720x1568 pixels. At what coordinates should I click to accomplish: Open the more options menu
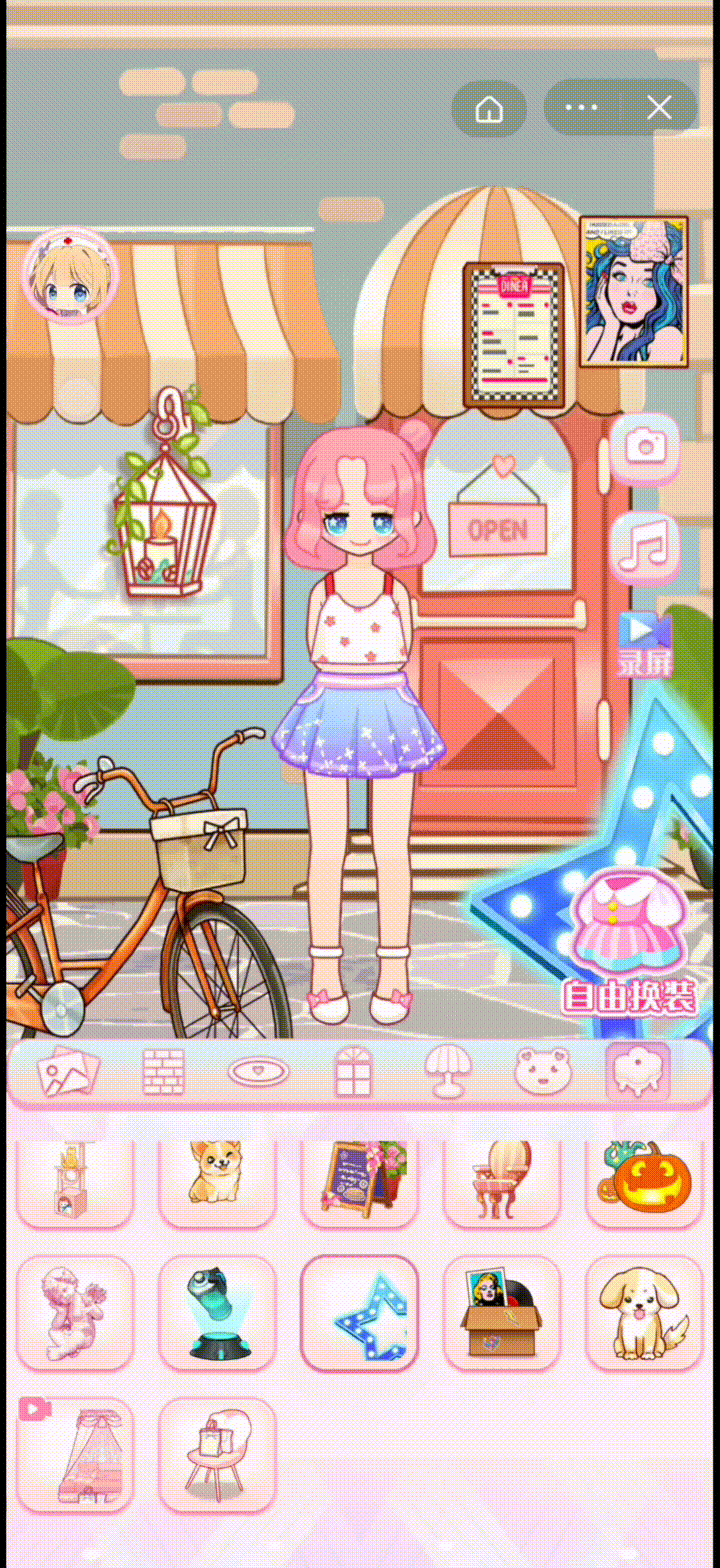coord(581,108)
